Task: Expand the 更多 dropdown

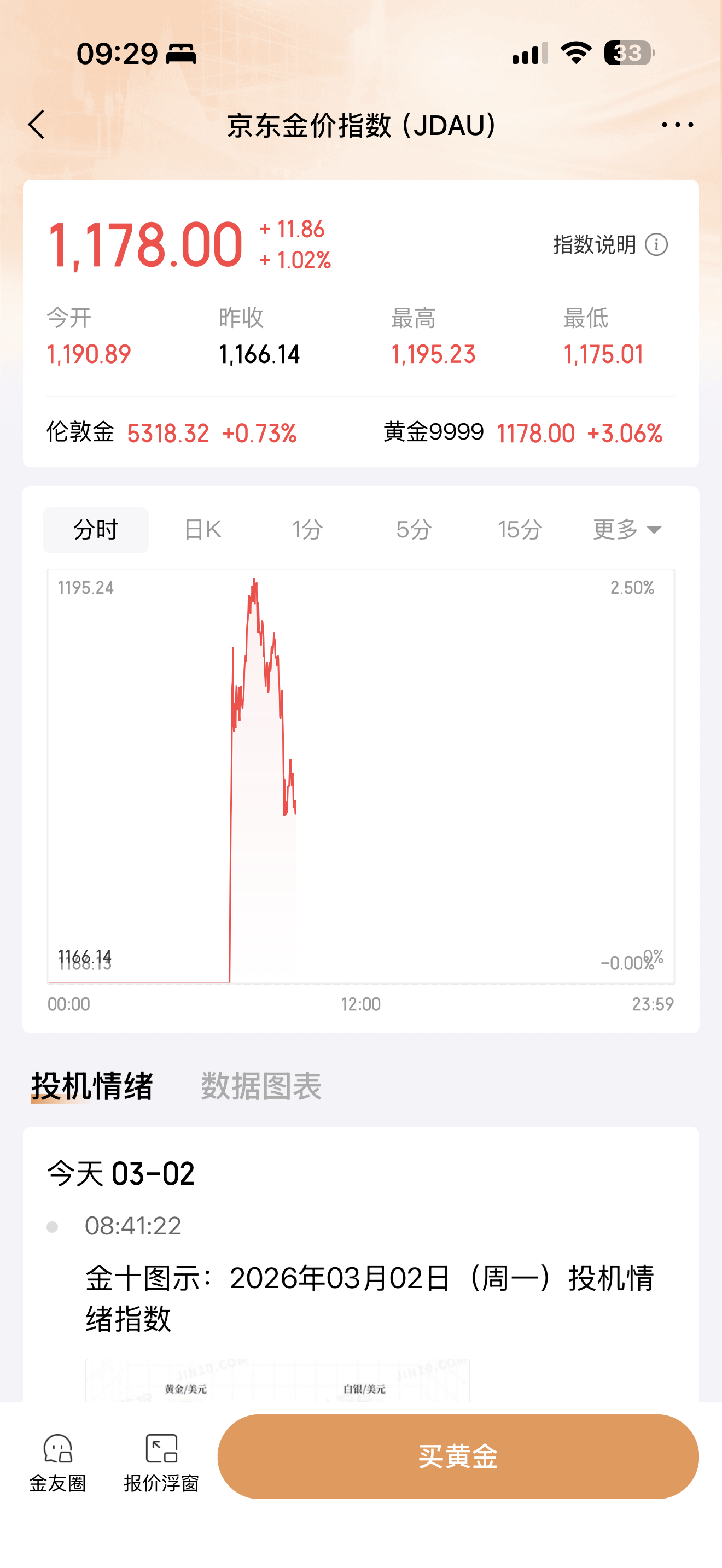Action: click(627, 530)
